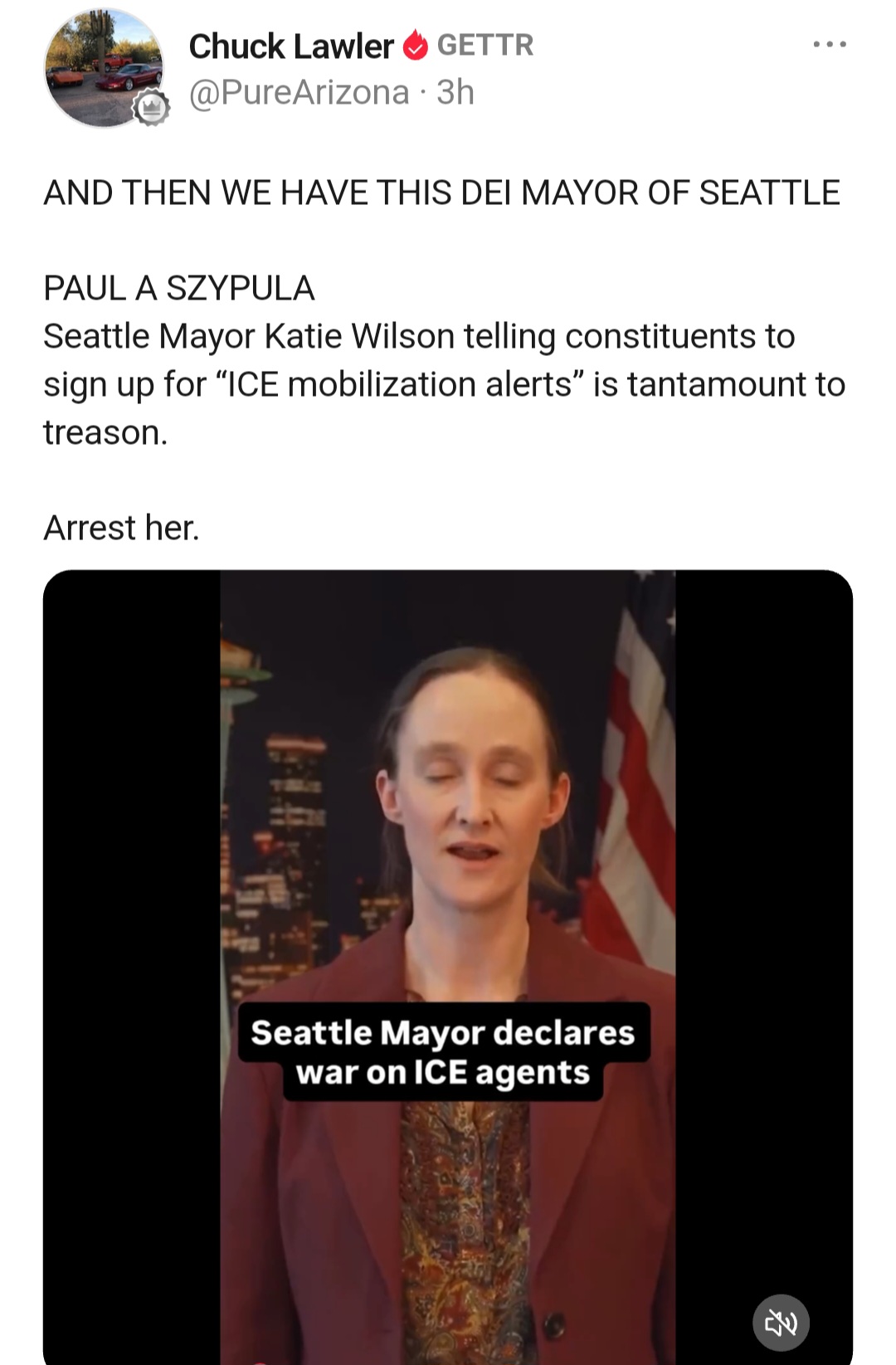Unmute the video with the speaker icon
Viewport: 896px width, 1365px height.
(781, 1323)
